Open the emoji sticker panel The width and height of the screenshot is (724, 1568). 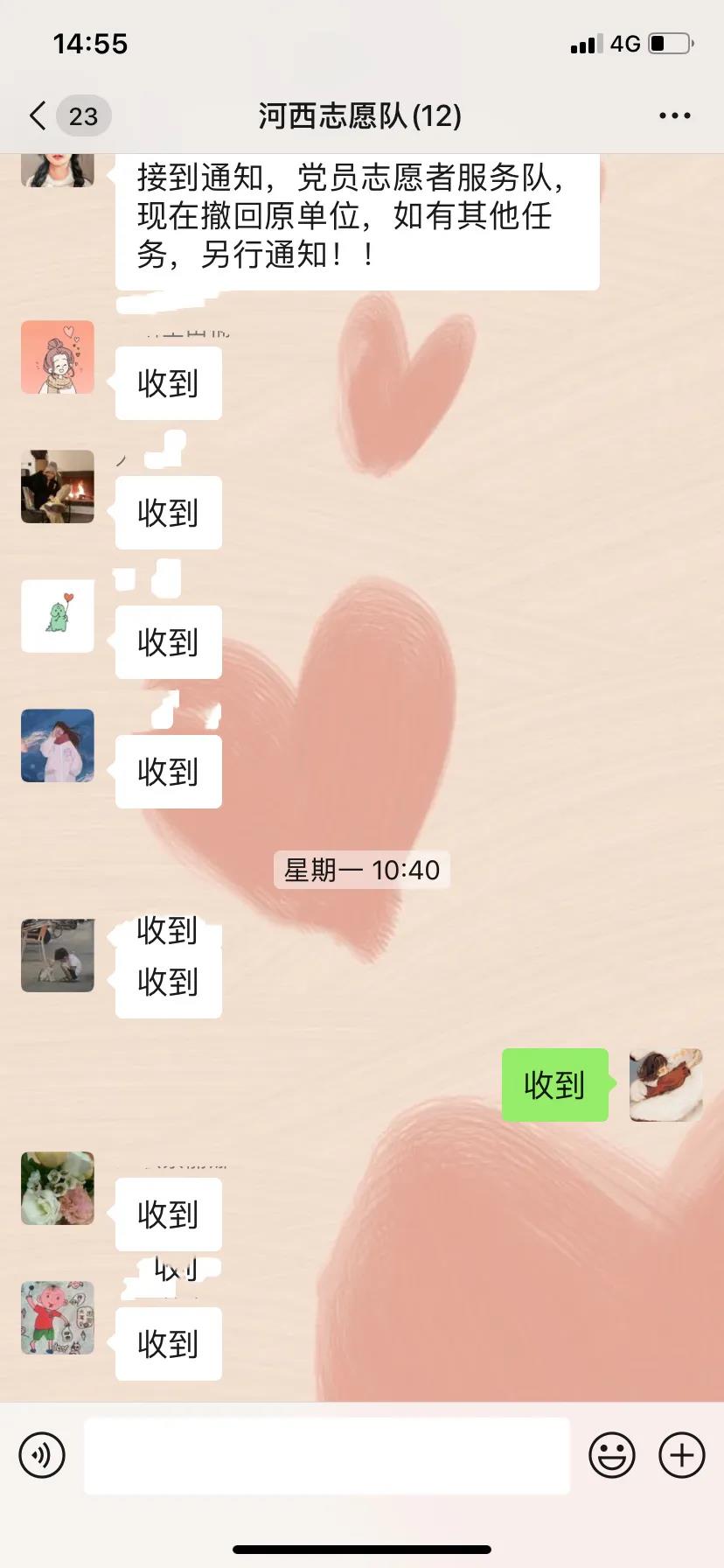click(x=611, y=1455)
